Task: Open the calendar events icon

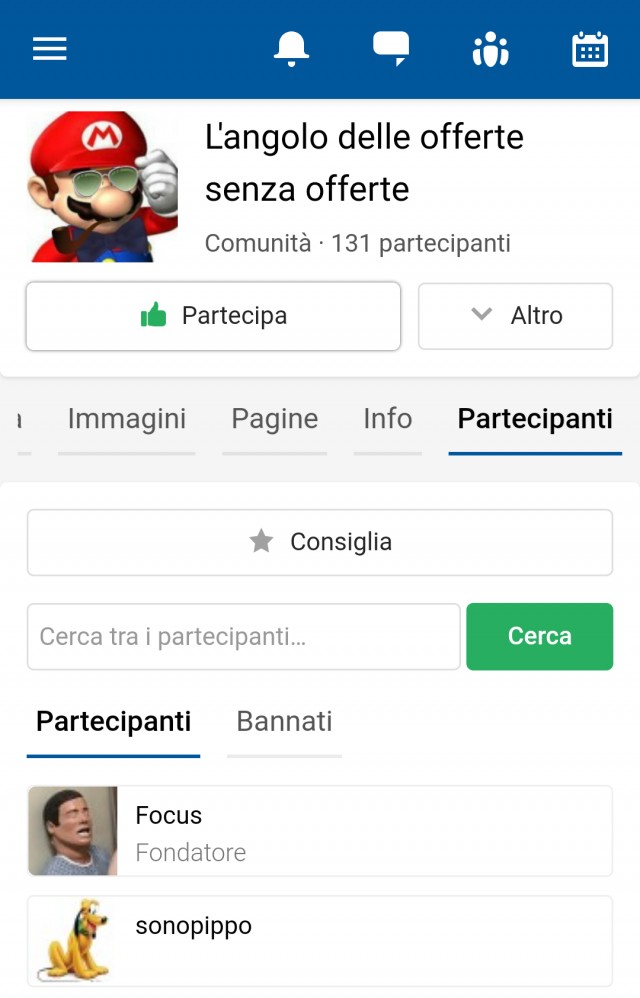Action: (590, 49)
